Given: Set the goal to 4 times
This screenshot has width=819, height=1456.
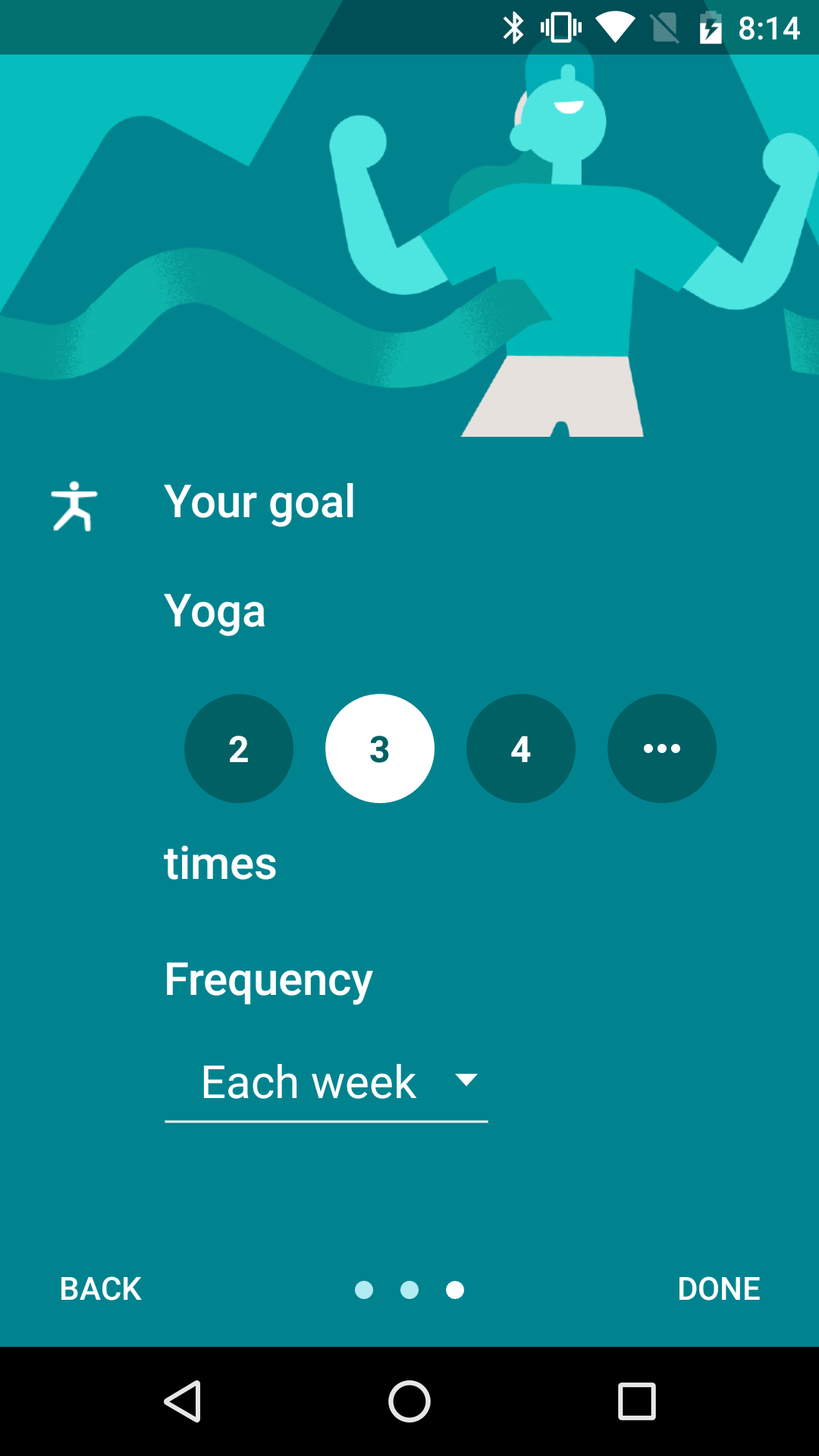Looking at the screenshot, I should (x=521, y=748).
